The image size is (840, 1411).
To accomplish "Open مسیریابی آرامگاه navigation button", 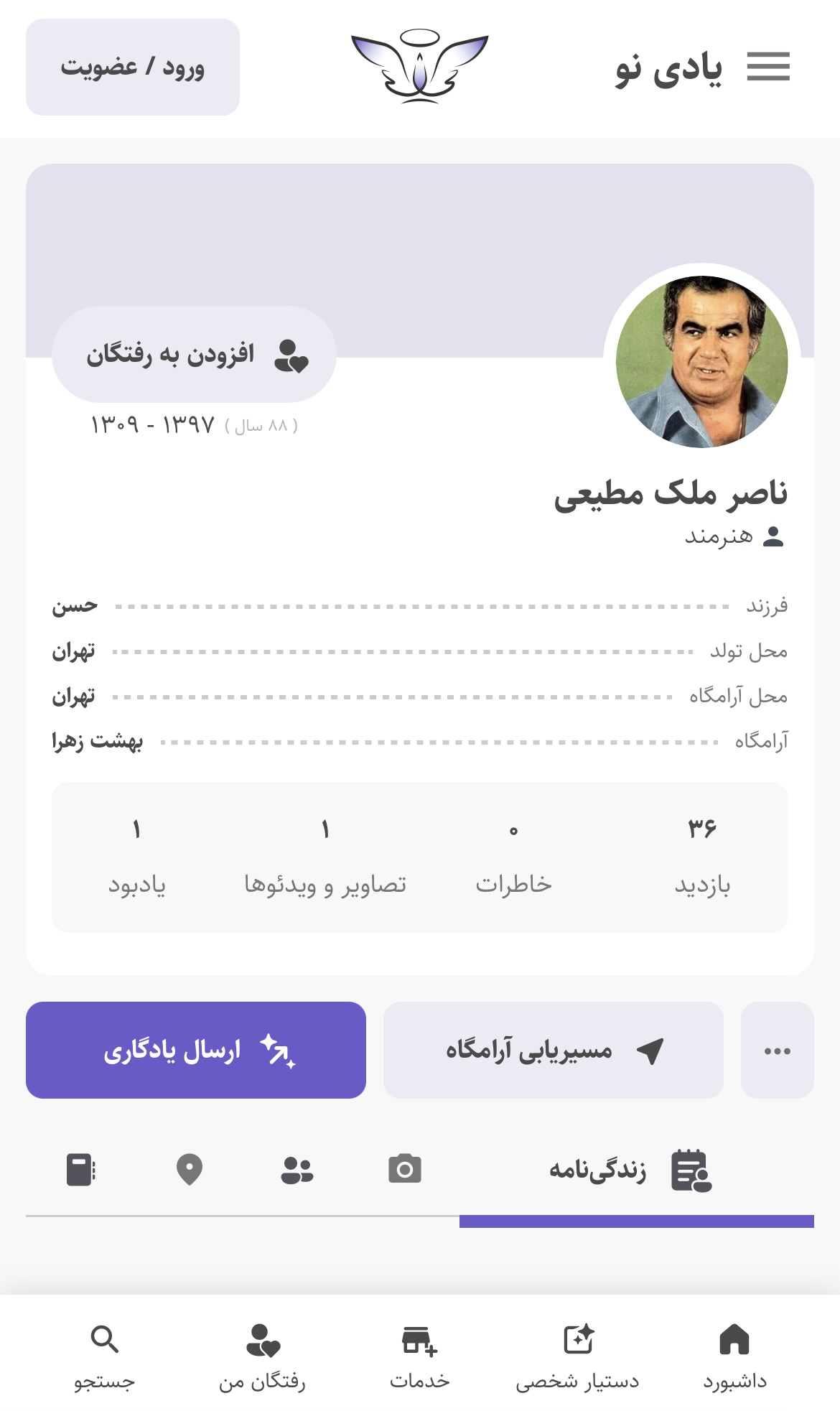I will click(x=553, y=1050).
